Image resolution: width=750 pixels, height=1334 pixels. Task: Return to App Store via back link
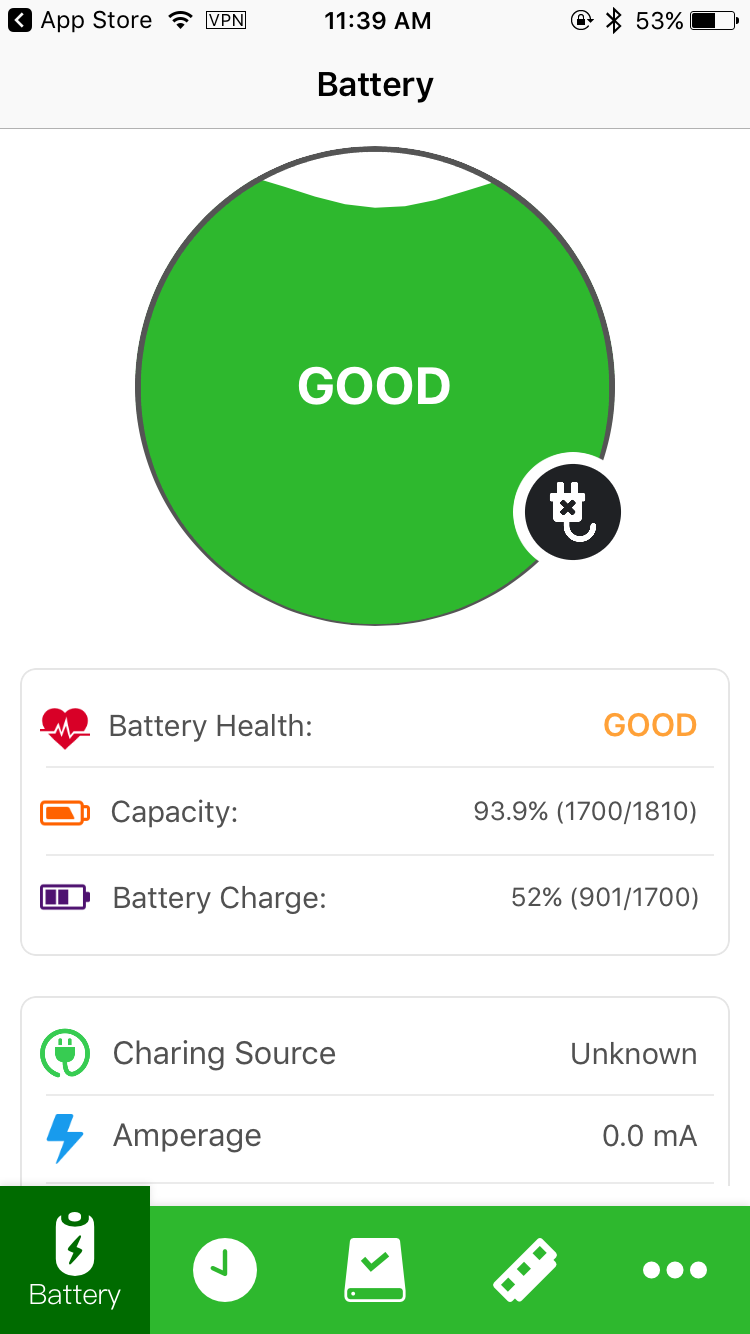coord(81,21)
